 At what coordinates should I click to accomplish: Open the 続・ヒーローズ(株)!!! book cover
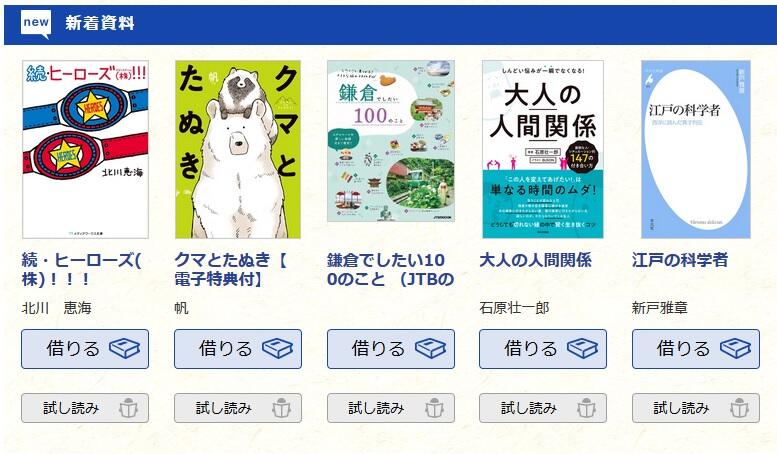pyautogui.click(x=85, y=149)
